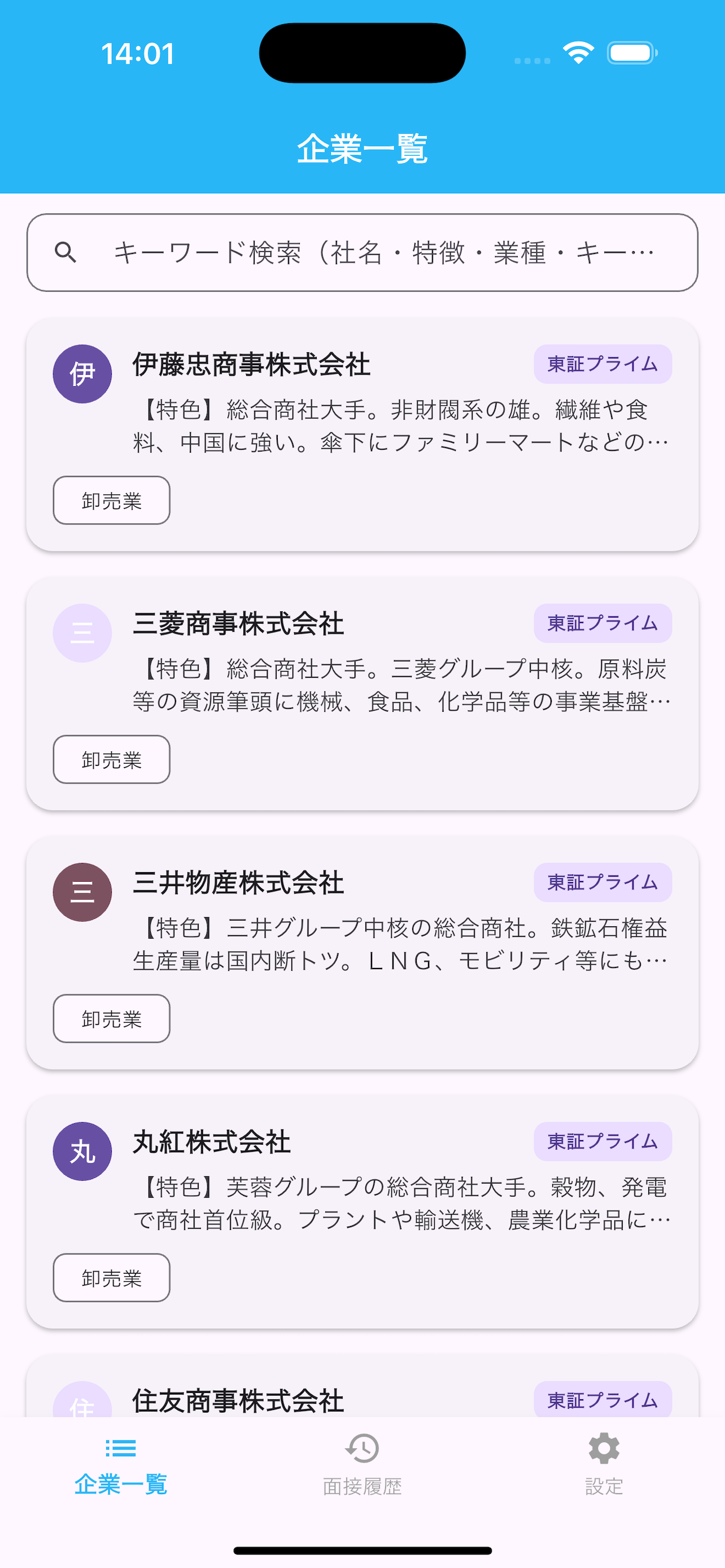Select the 卸売業 tag on 三井物産
Viewport: 725px width, 1568px height.
tap(111, 1018)
